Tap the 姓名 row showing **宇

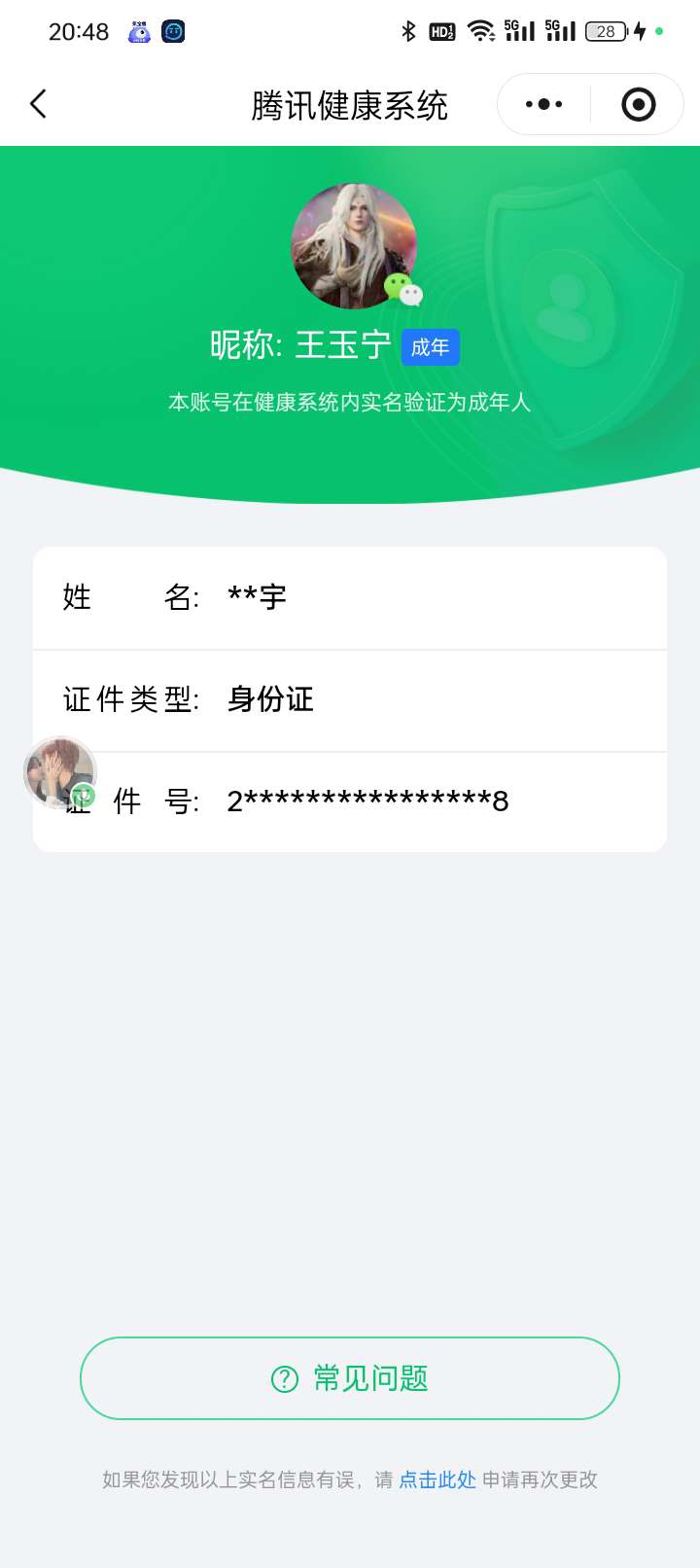[x=350, y=597]
